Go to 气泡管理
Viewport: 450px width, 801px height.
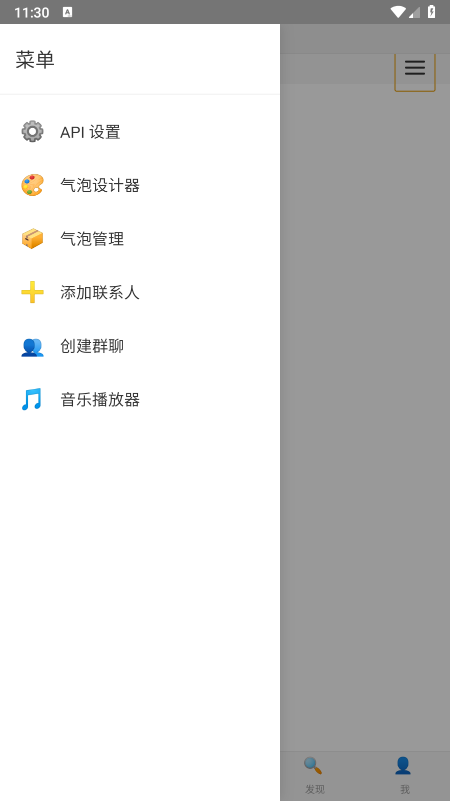click(x=140, y=239)
